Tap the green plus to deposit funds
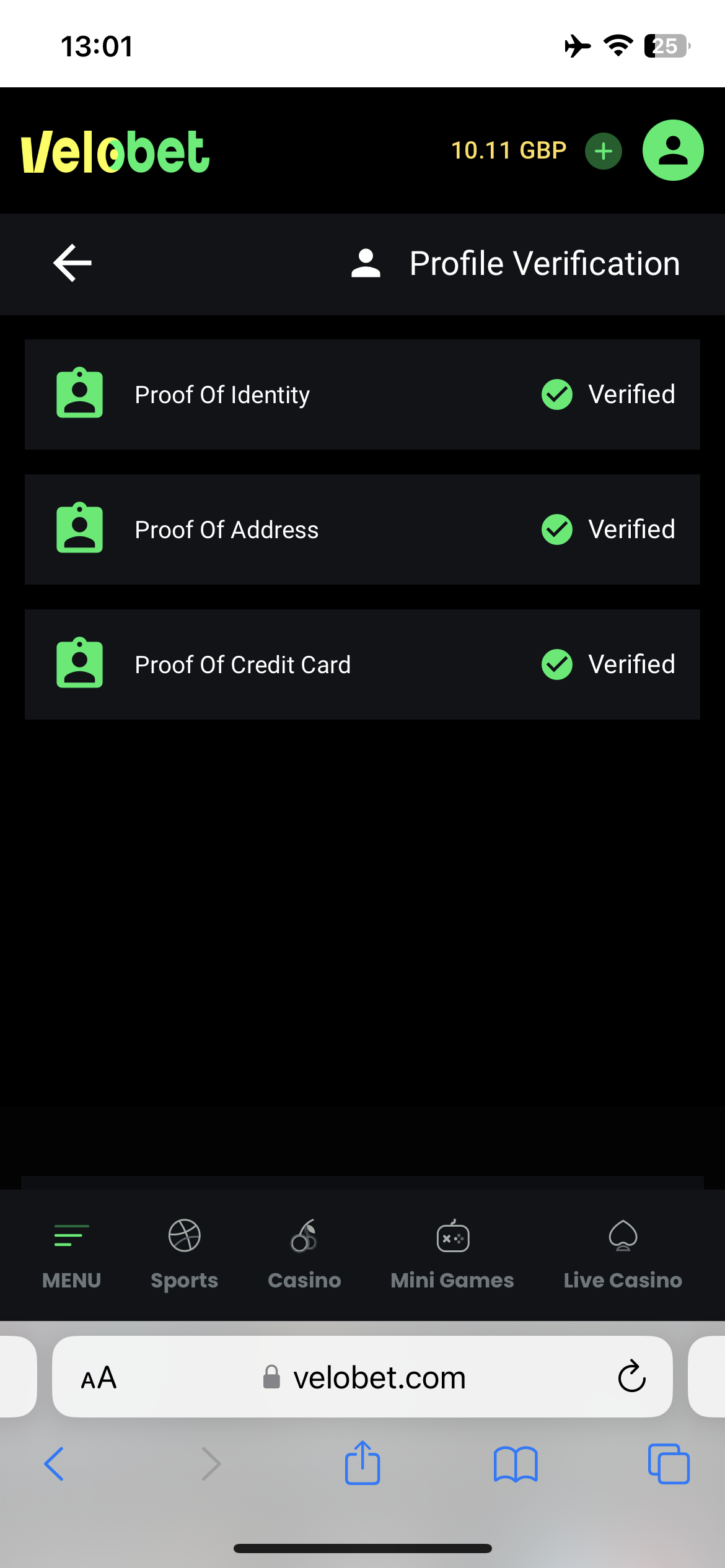 pos(603,151)
